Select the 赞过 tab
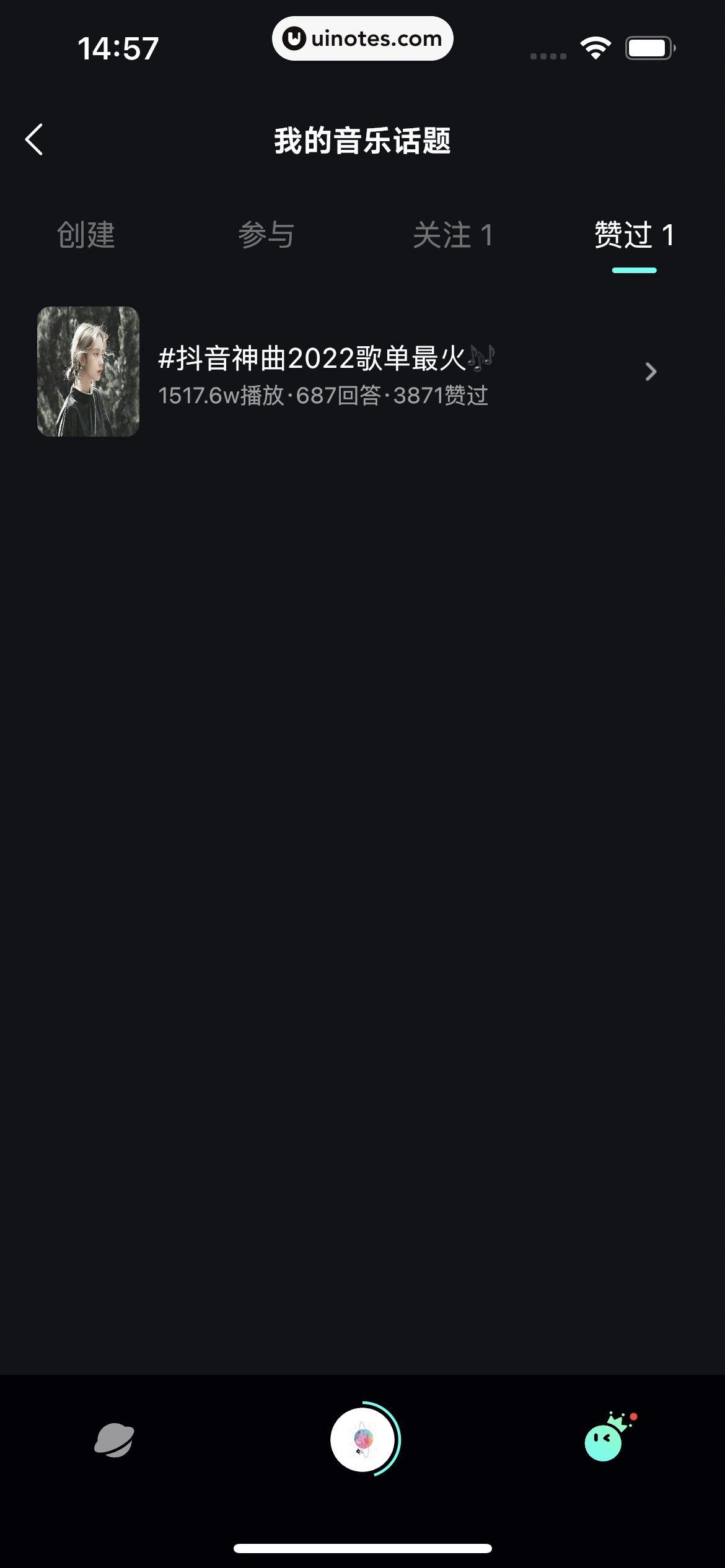Viewport: 725px width, 1568px height. point(633,235)
